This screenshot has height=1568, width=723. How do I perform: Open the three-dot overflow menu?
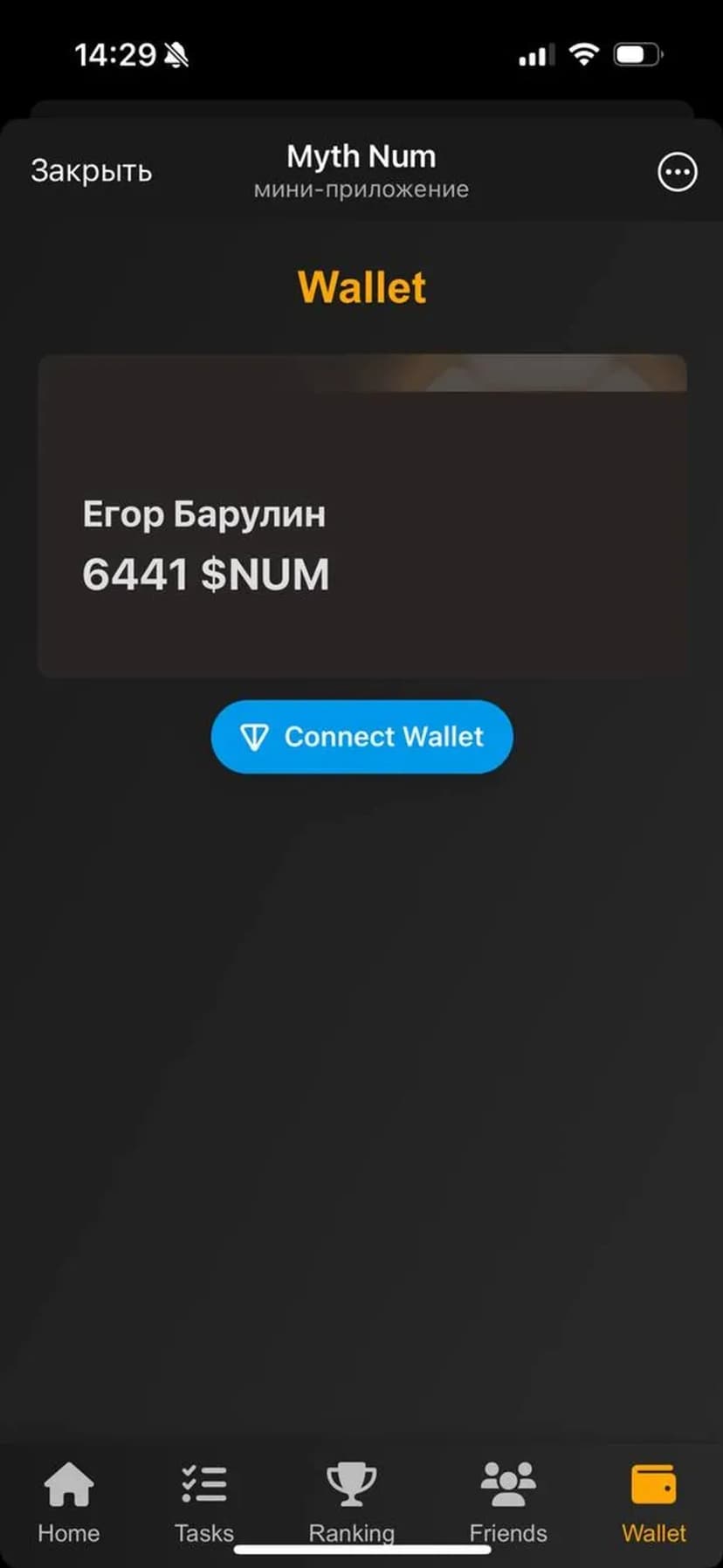(677, 172)
